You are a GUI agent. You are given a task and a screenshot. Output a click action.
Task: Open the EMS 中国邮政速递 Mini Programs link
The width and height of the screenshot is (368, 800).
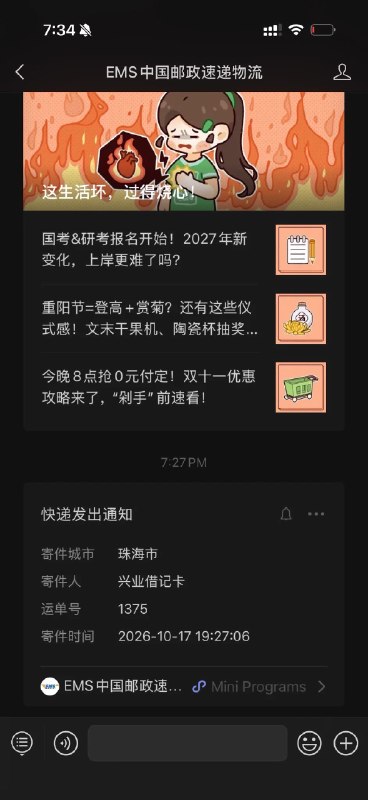[184, 687]
